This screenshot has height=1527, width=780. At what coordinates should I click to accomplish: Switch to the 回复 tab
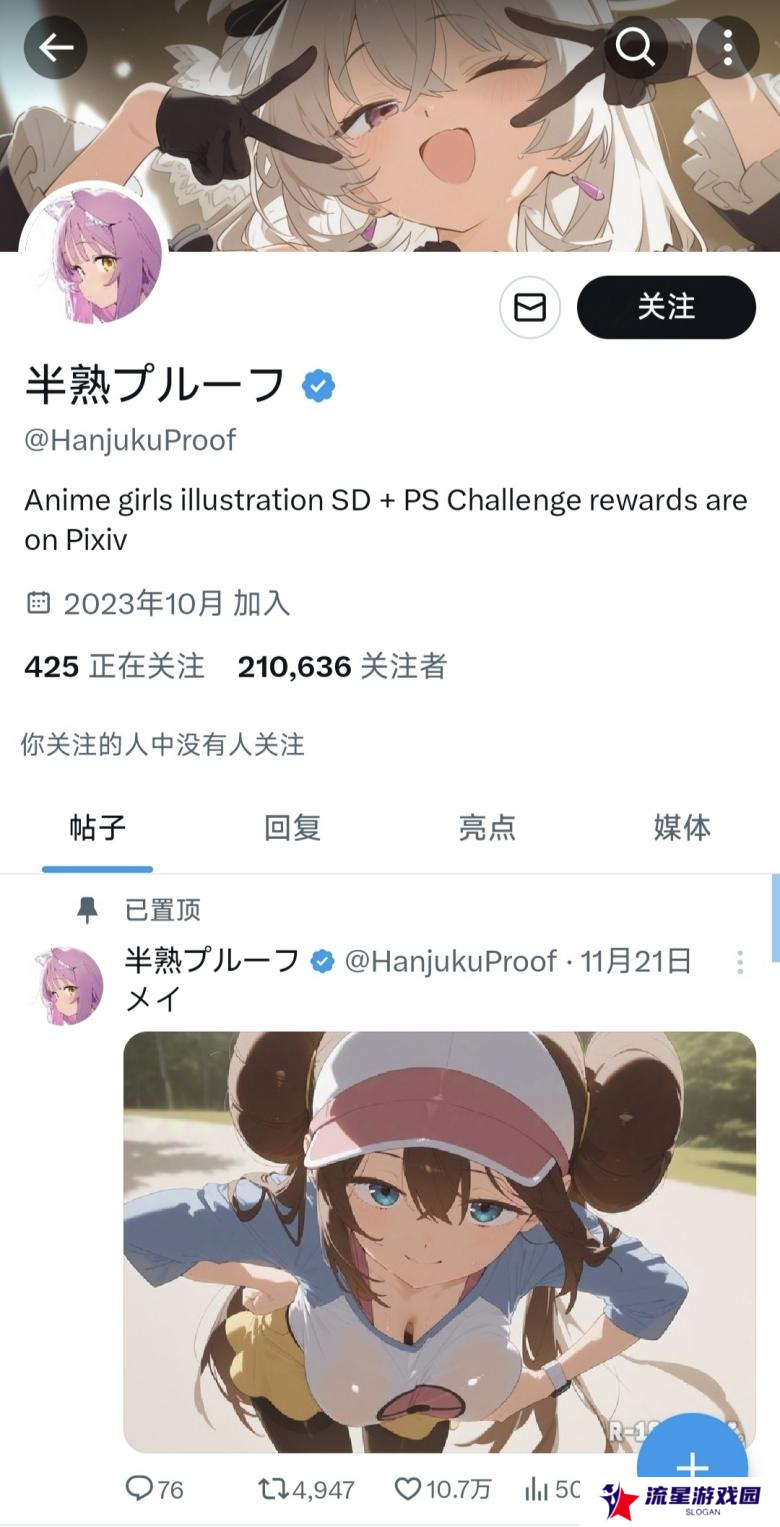292,828
